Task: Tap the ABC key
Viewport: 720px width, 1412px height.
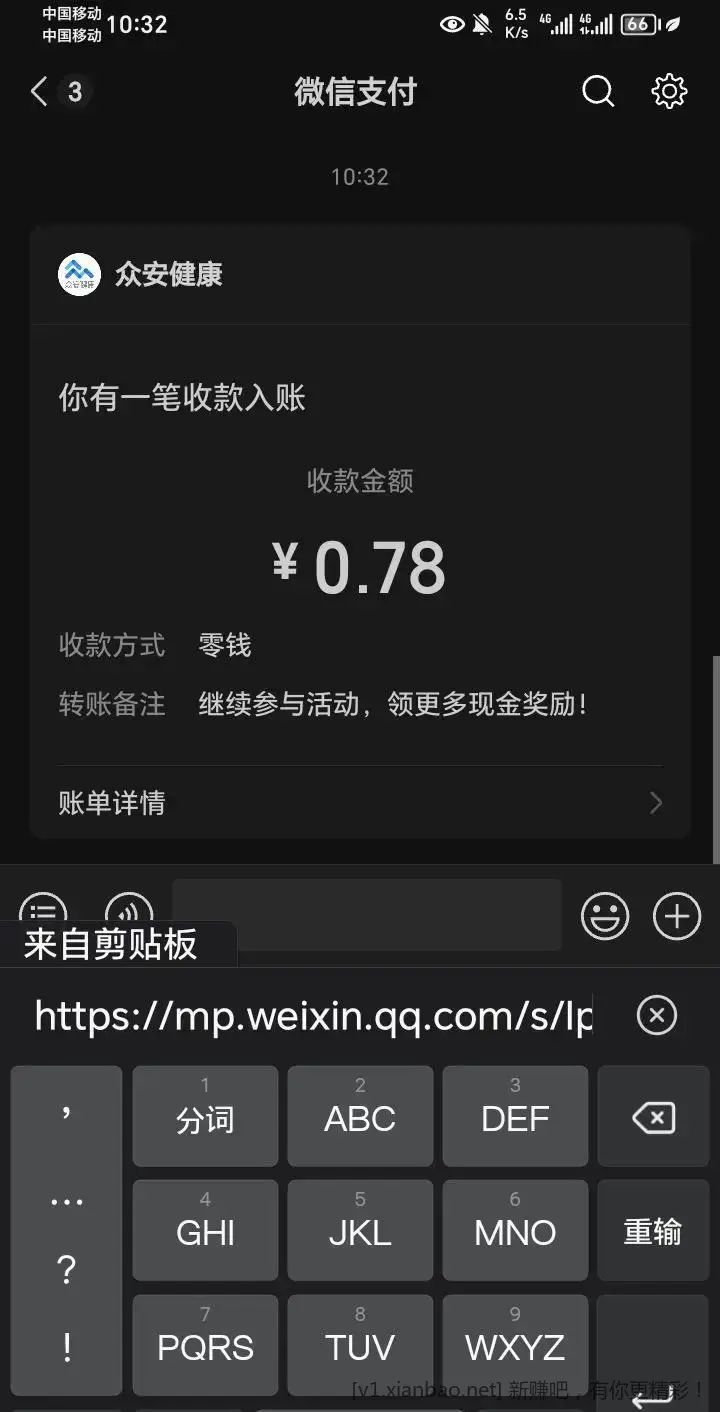Action: coord(360,1116)
